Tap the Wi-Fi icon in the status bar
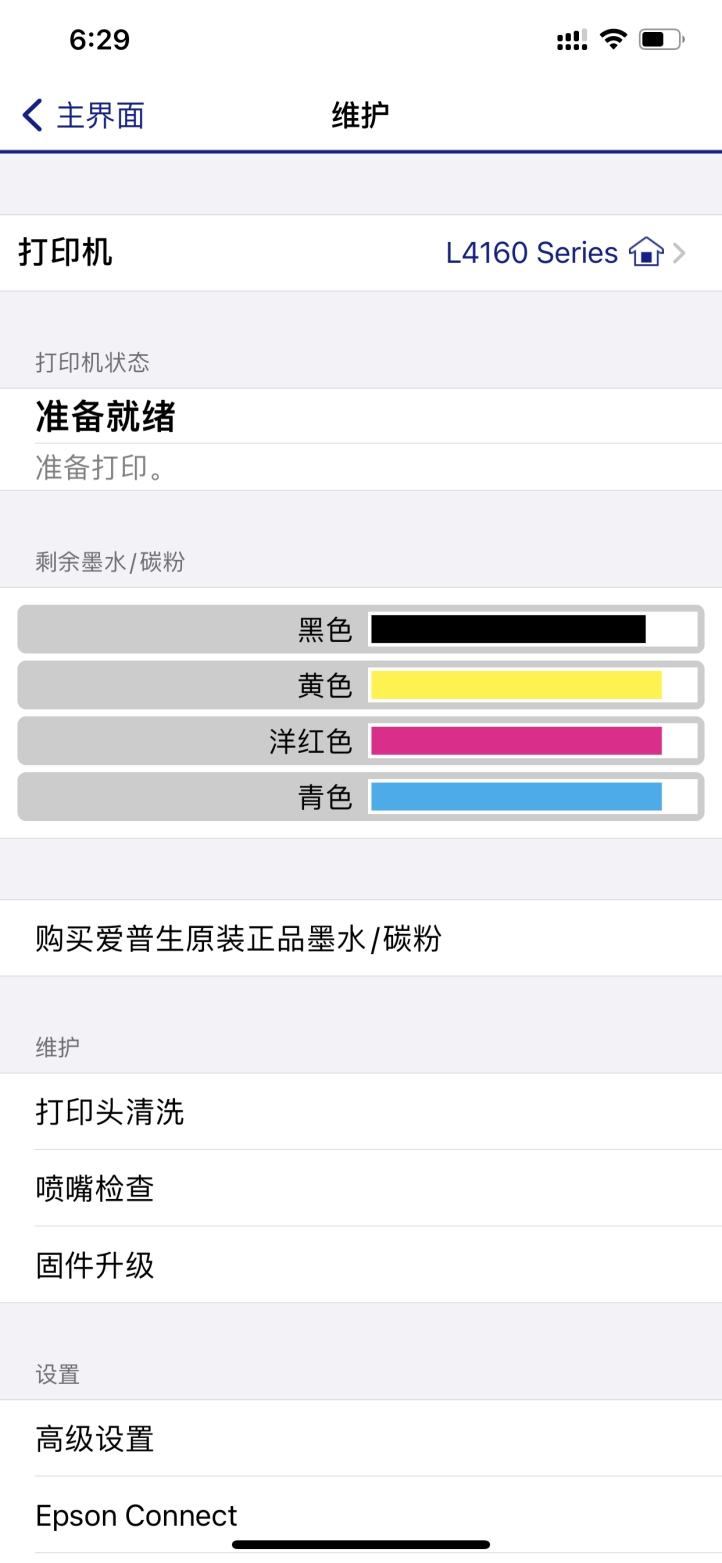 [613, 38]
